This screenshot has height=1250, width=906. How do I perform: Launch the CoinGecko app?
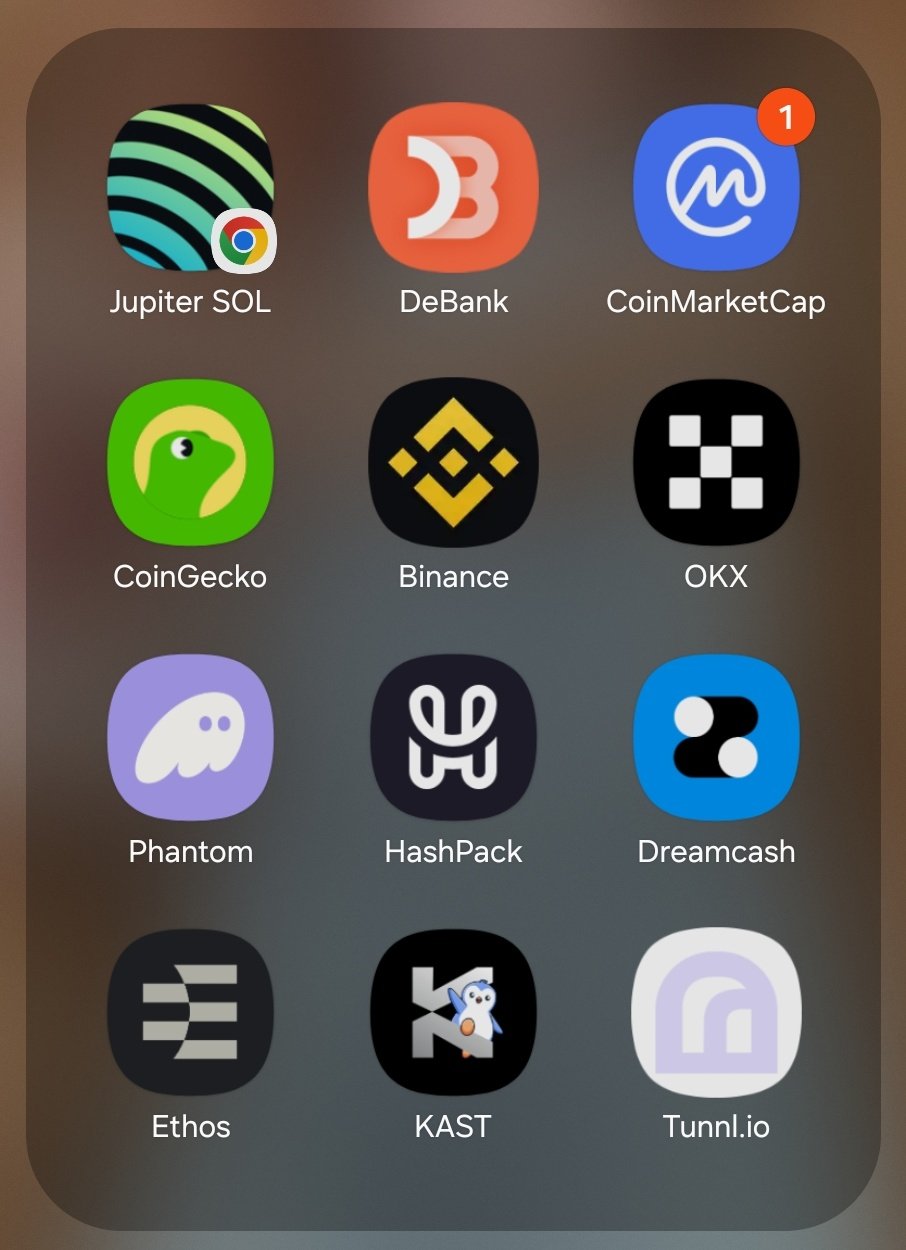(190, 462)
